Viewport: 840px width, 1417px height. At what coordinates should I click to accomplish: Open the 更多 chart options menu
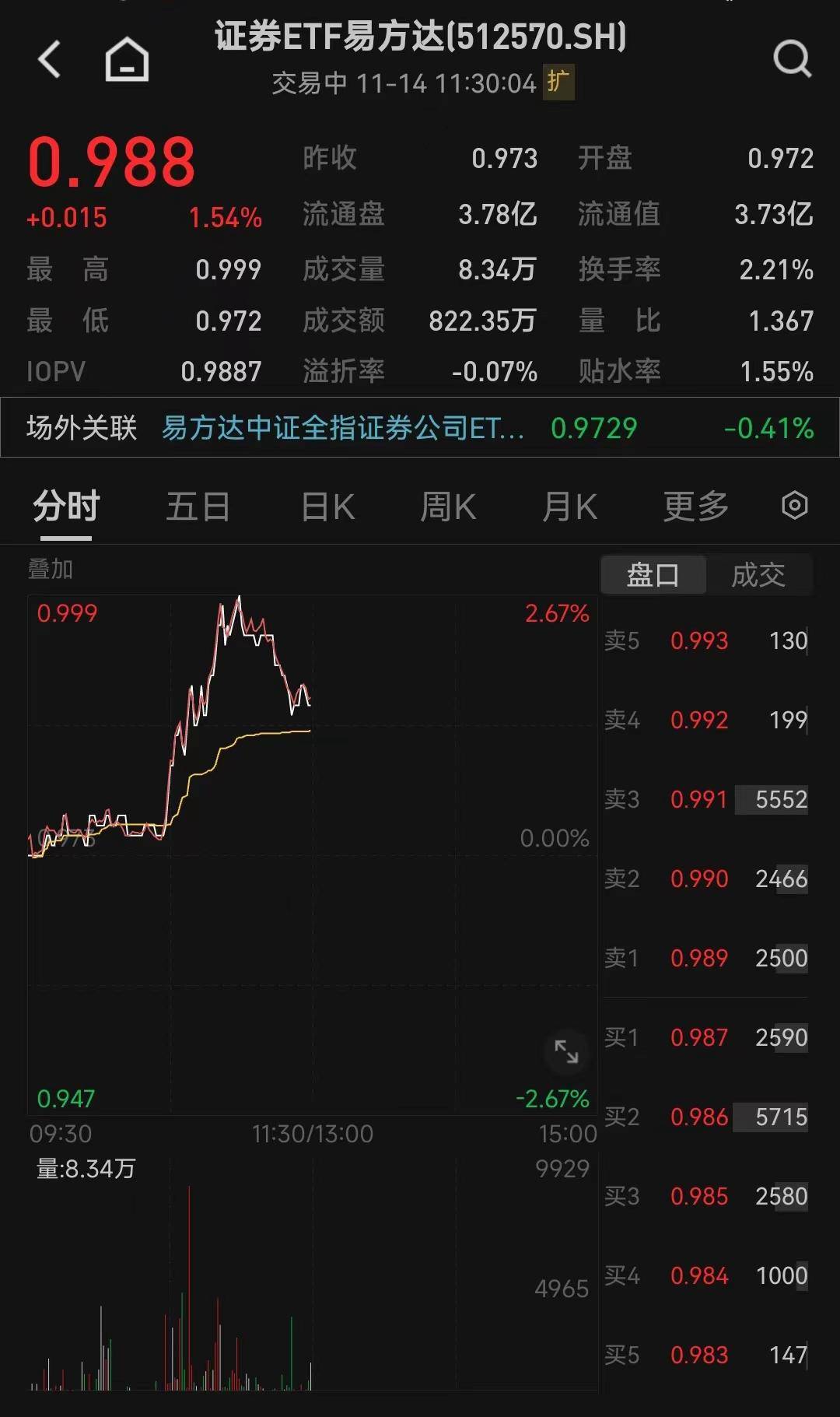(x=695, y=505)
